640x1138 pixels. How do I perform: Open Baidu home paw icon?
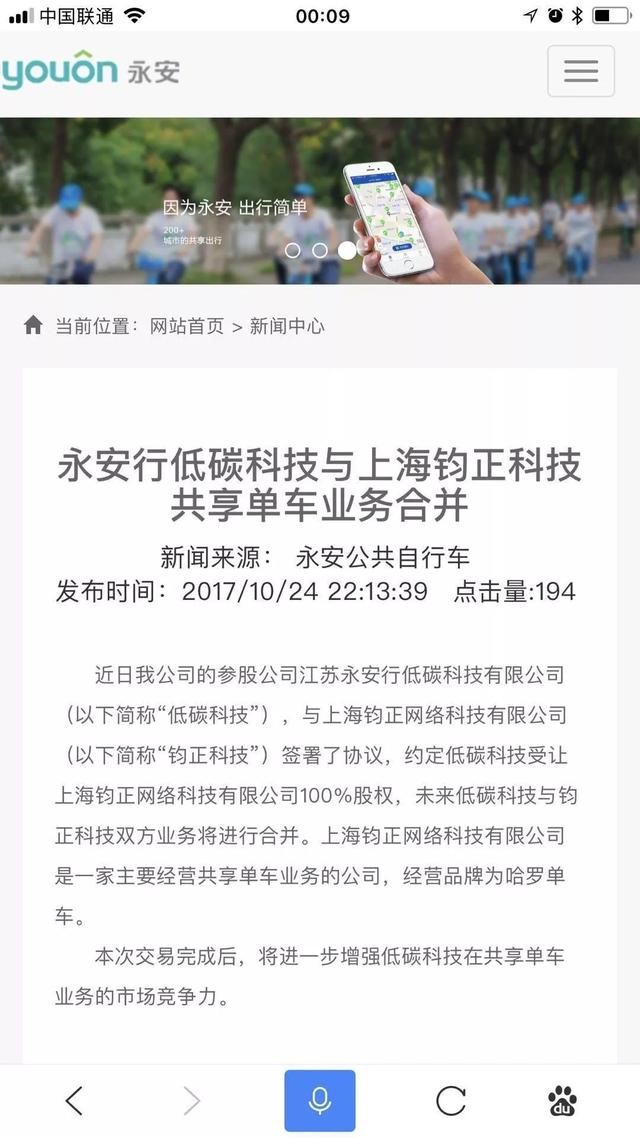click(562, 1100)
